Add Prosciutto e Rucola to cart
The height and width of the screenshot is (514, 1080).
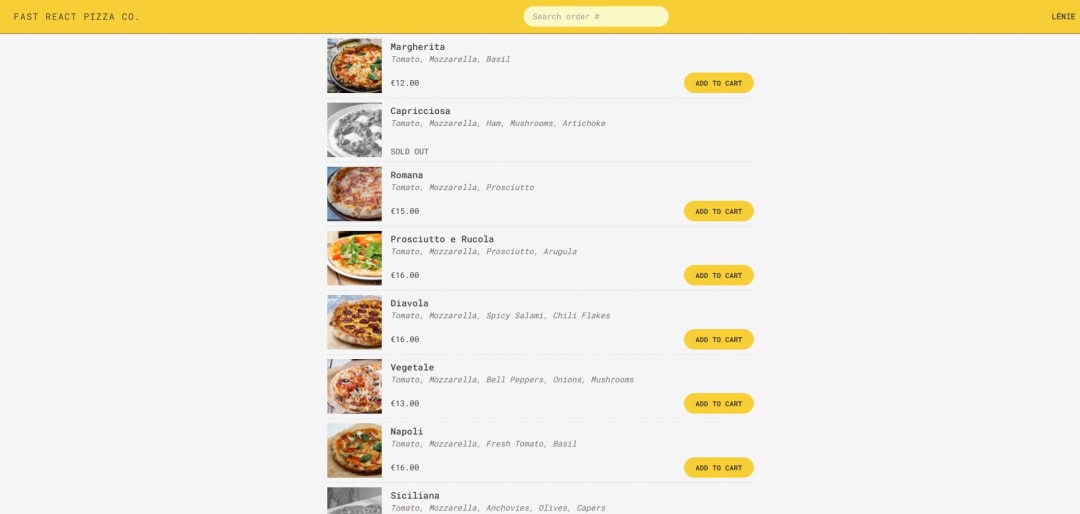click(x=718, y=275)
